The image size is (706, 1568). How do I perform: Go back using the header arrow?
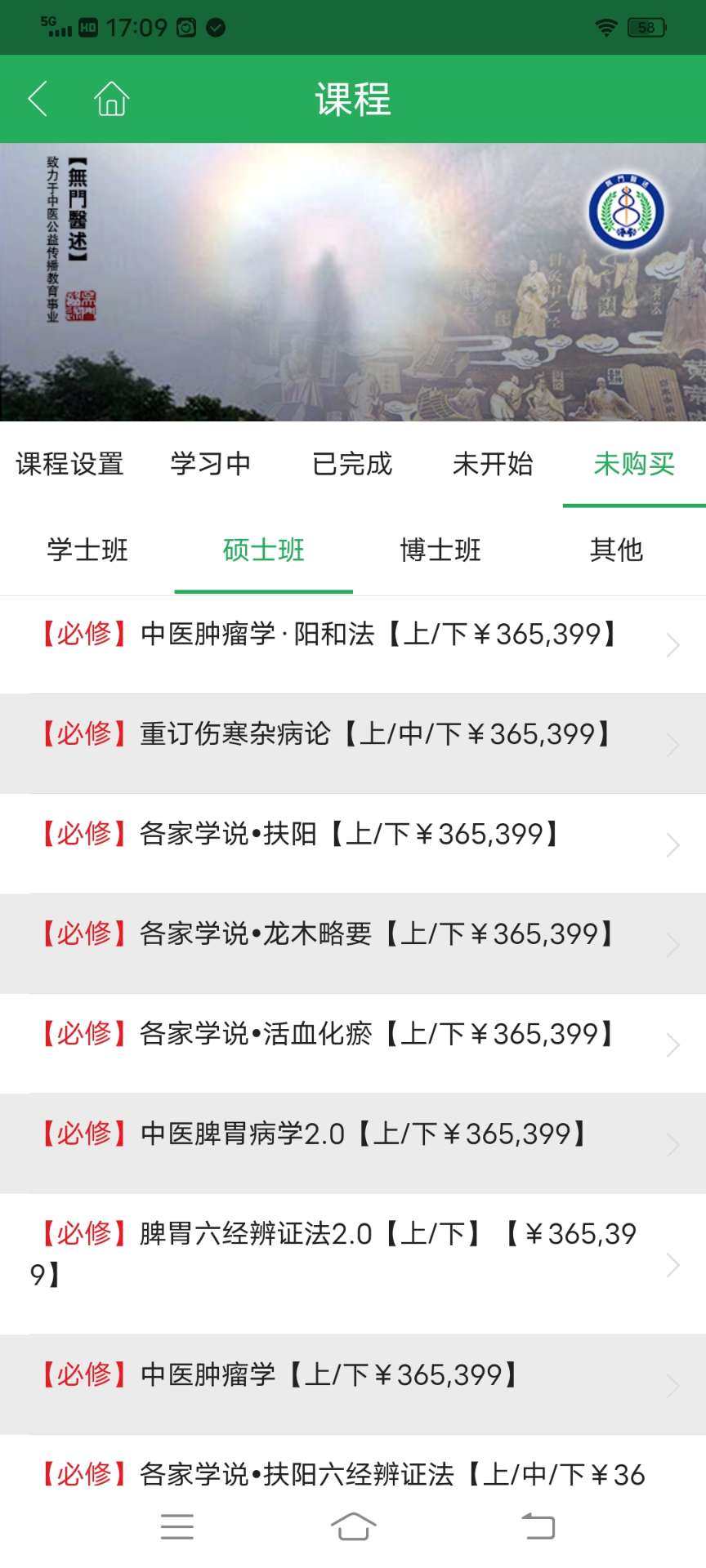coord(38,99)
